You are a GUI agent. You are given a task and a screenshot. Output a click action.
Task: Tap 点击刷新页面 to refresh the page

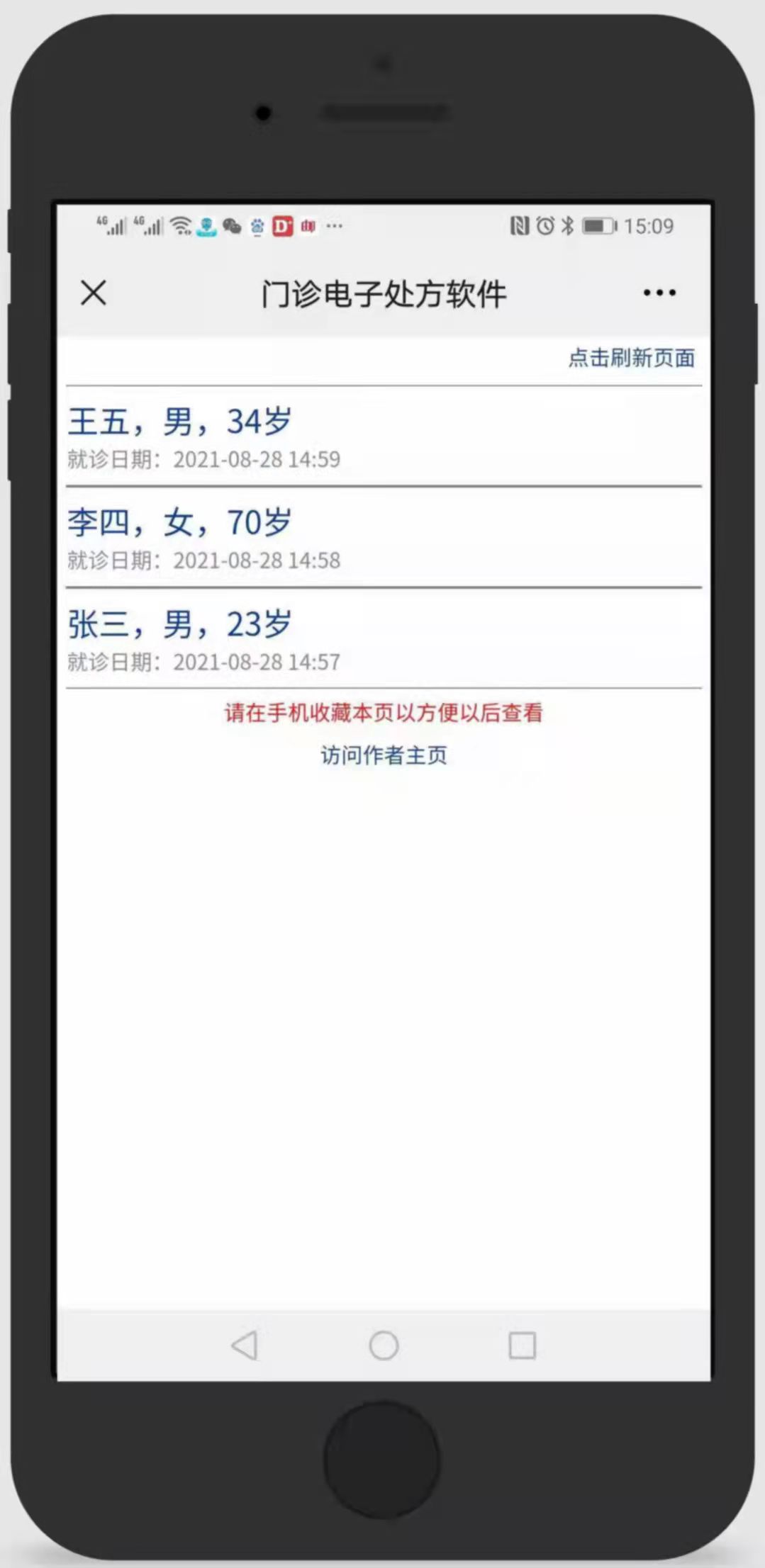[x=631, y=358]
